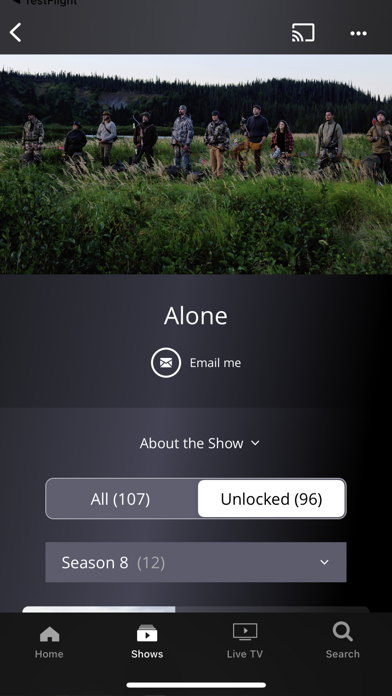
Task: Open the Shows tab
Action: pos(147,642)
